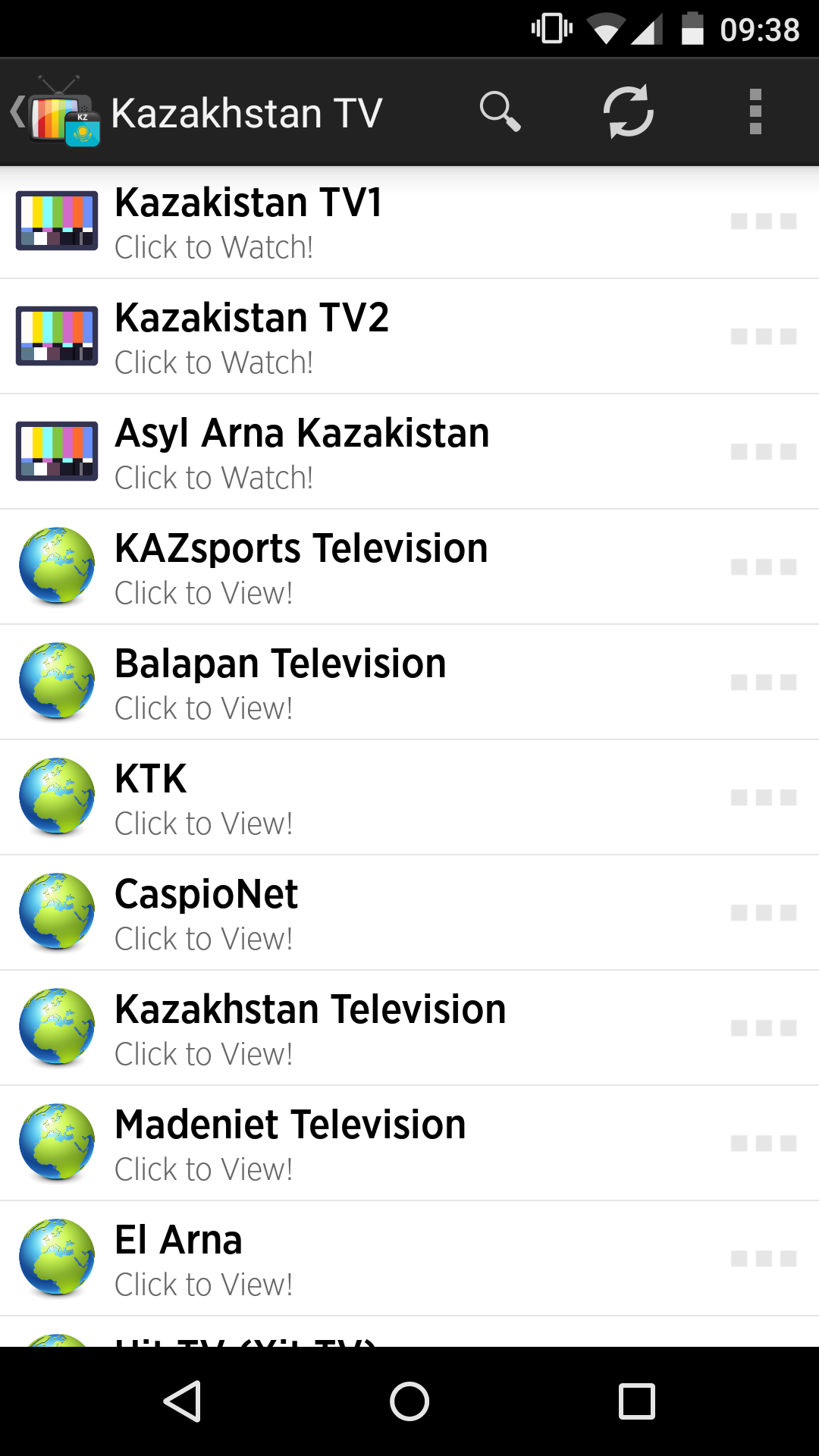Image resolution: width=819 pixels, height=1456 pixels.
Task: Open the search function
Action: point(500,111)
